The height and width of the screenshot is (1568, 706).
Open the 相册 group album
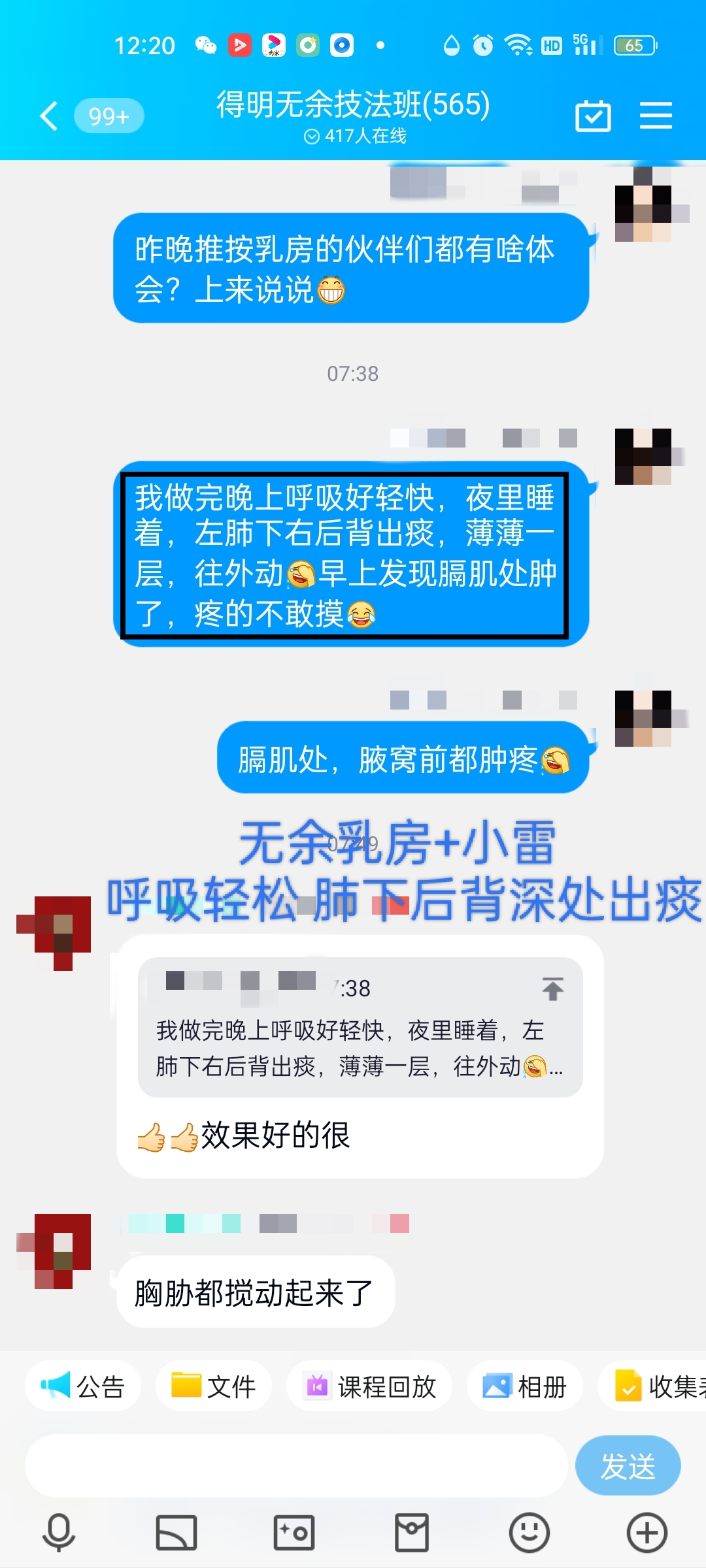pos(525,1386)
